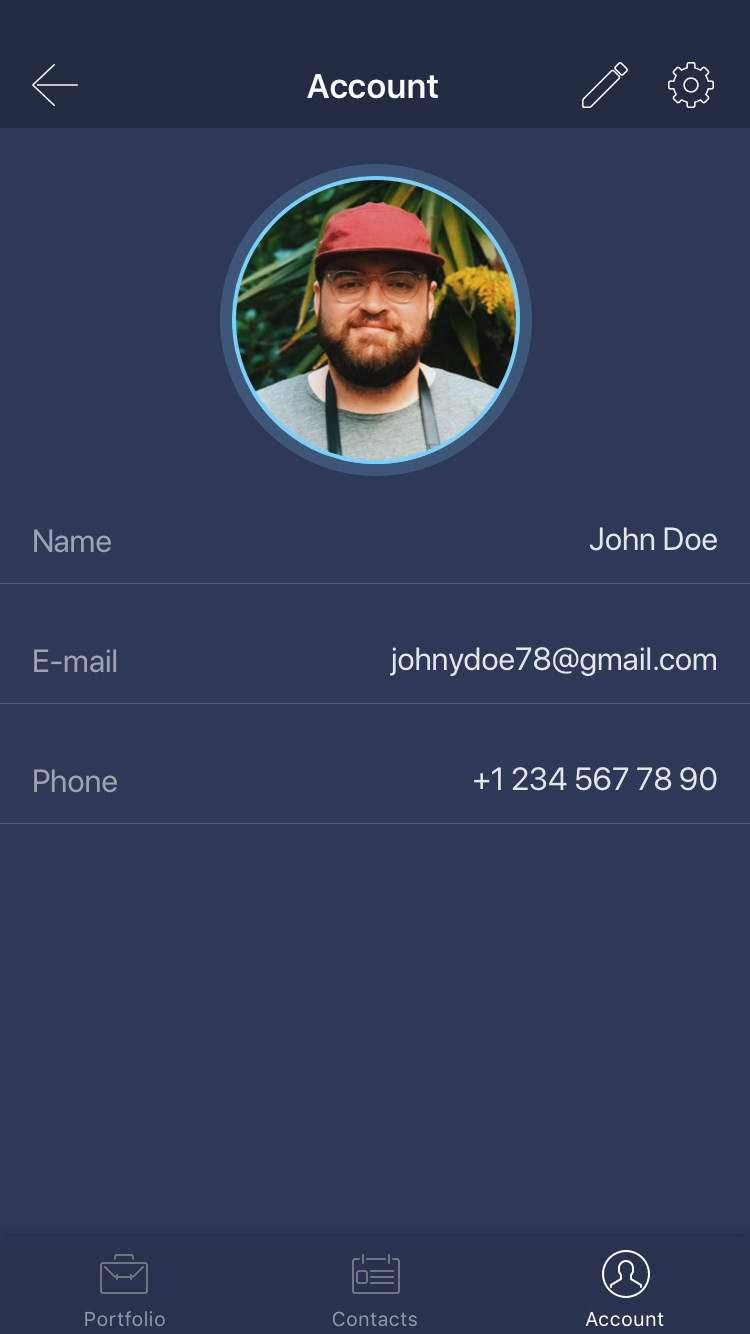Open the E-mail row
Image resolution: width=750 pixels, height=1334 pixels.
(x=375, y=660)
